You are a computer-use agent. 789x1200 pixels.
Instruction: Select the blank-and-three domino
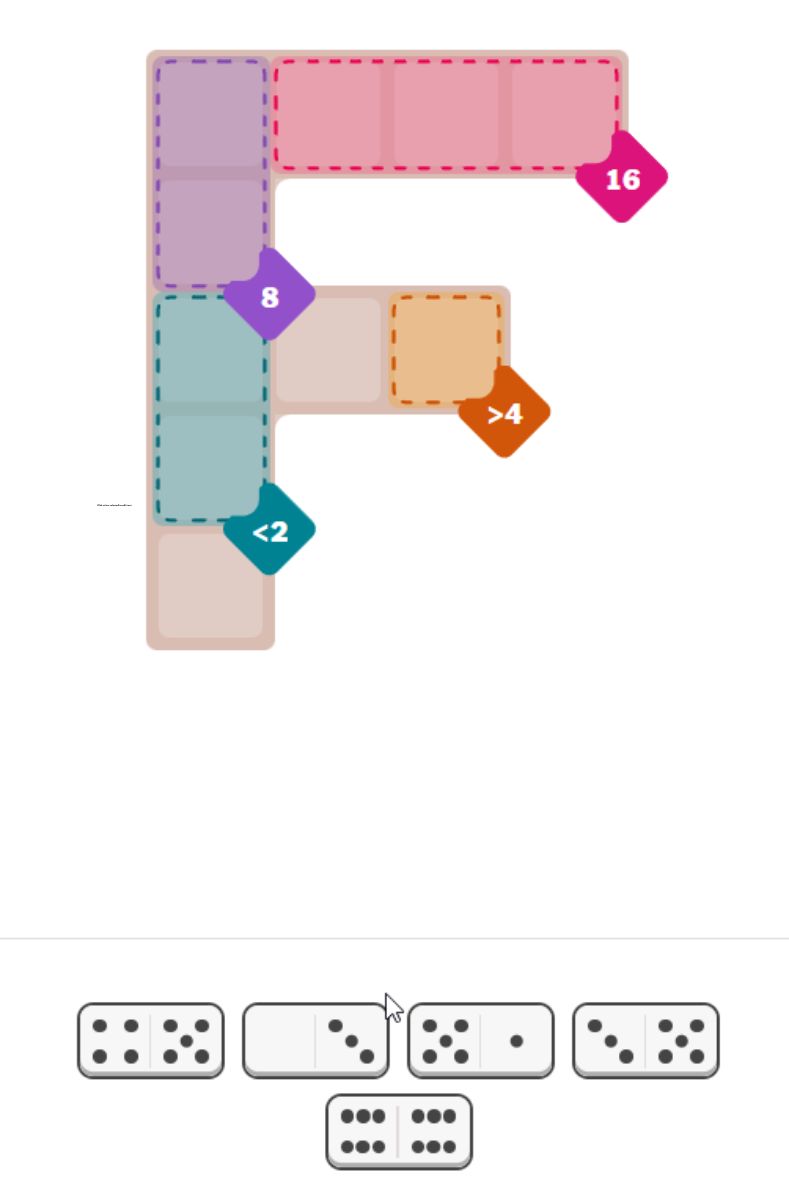click(315, 1040)
